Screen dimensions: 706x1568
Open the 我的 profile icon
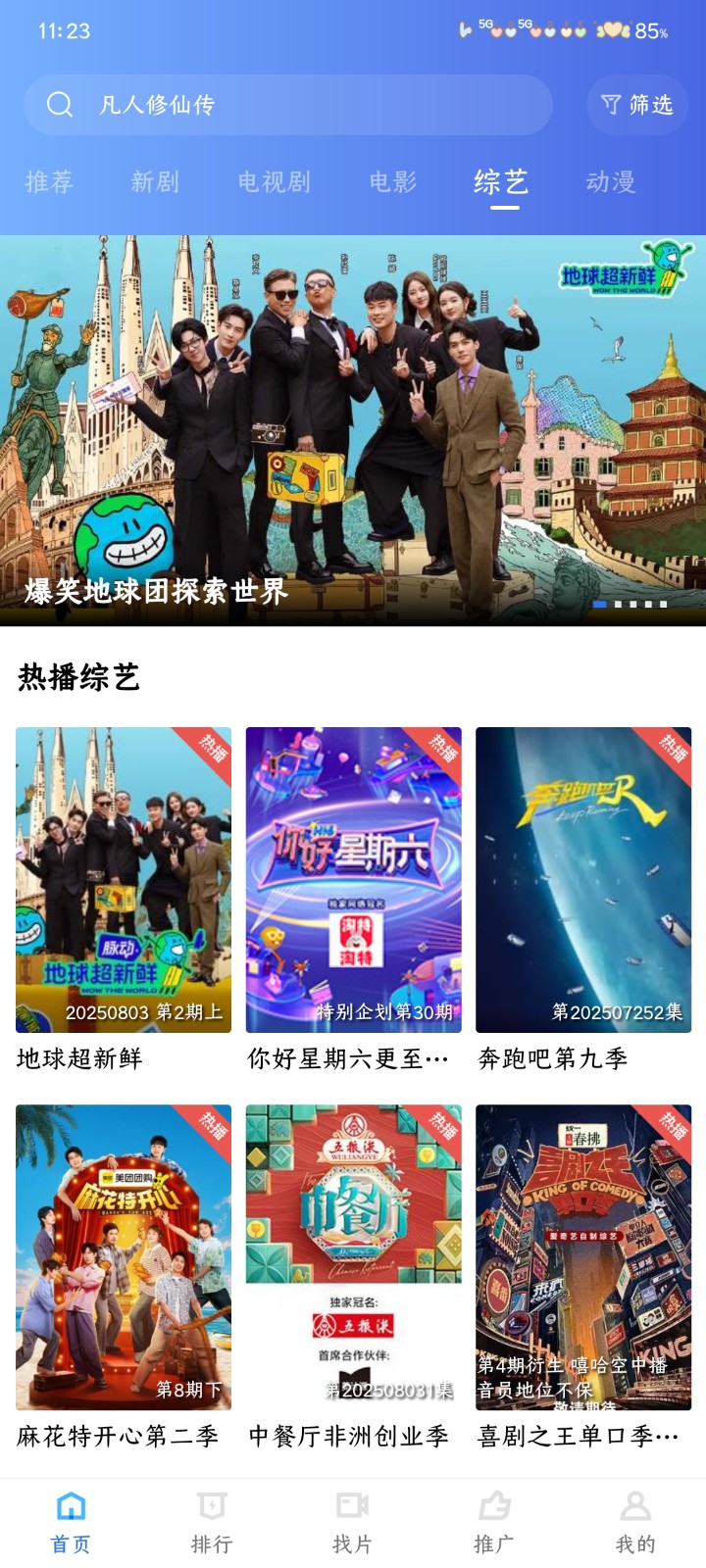tap(635, 1514)
